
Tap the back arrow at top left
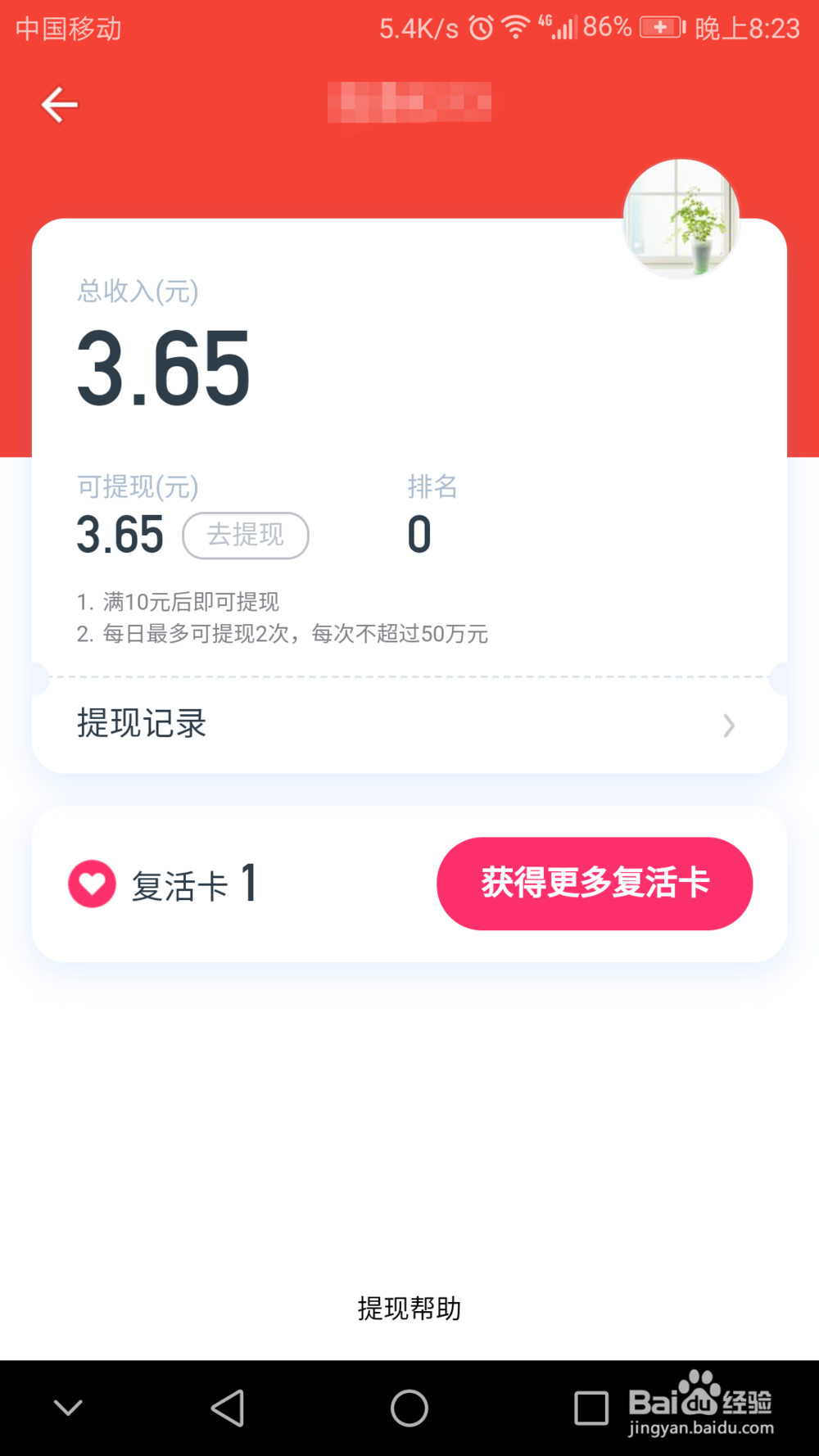[x=59, y=104]
